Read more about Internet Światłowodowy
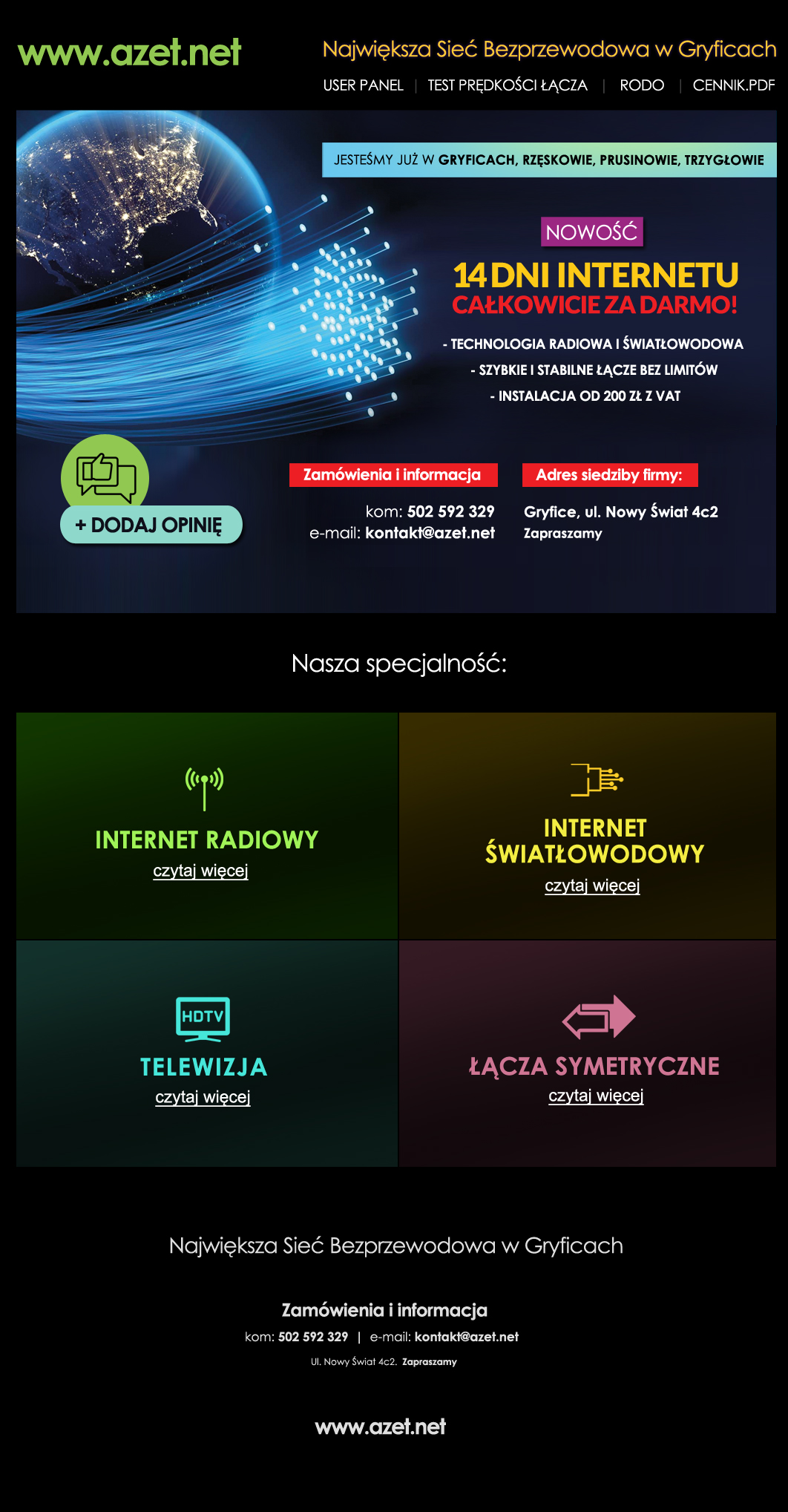The image size is (788, 1512). 592,886
